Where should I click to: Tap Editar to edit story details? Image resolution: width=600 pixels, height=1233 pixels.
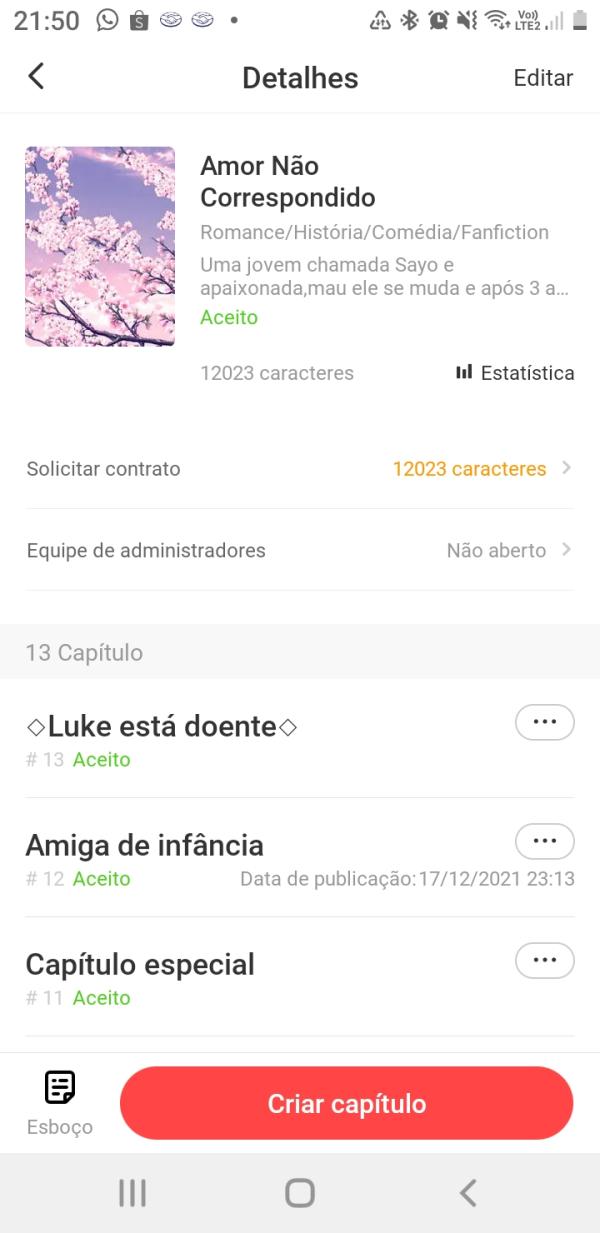coord(543,78)
